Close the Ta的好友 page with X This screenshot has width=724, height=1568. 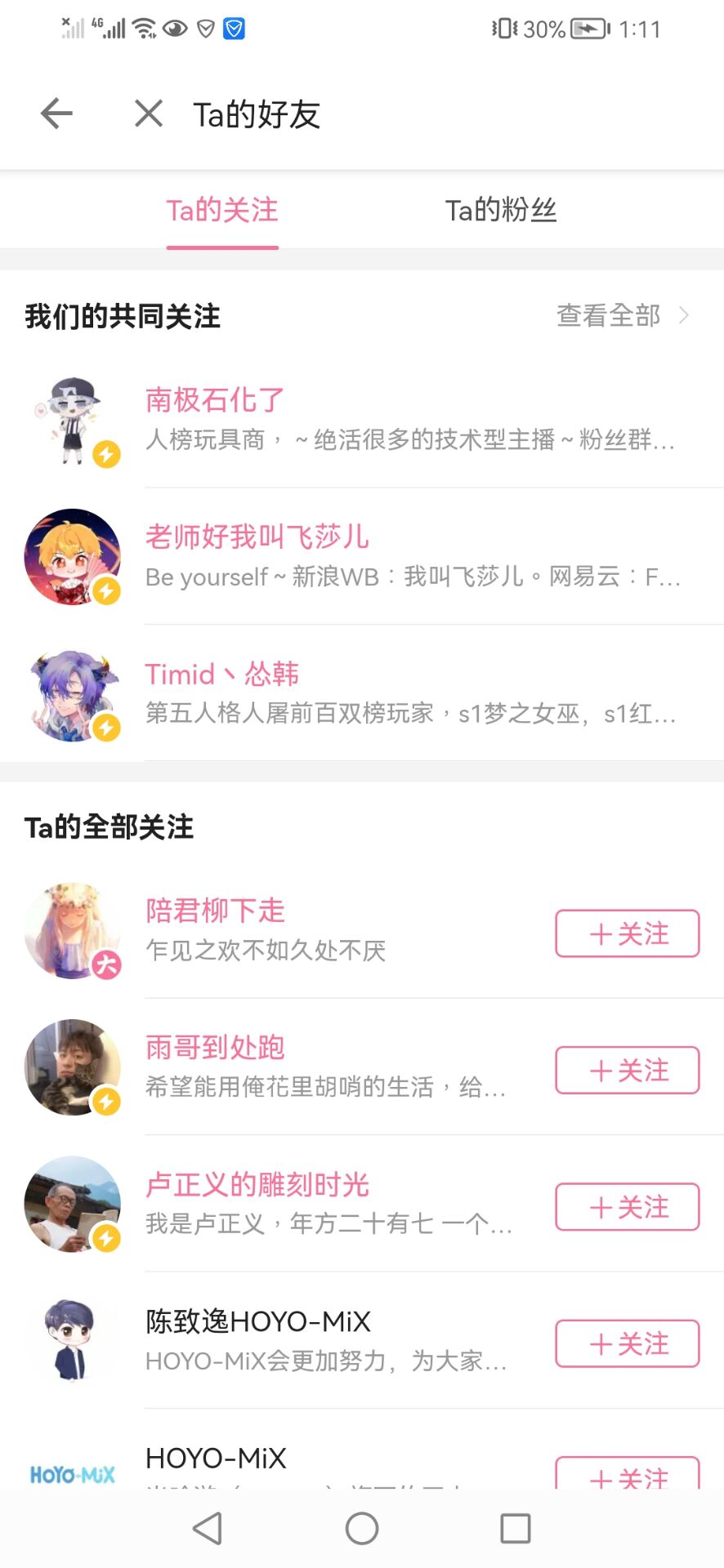point(149,114)
